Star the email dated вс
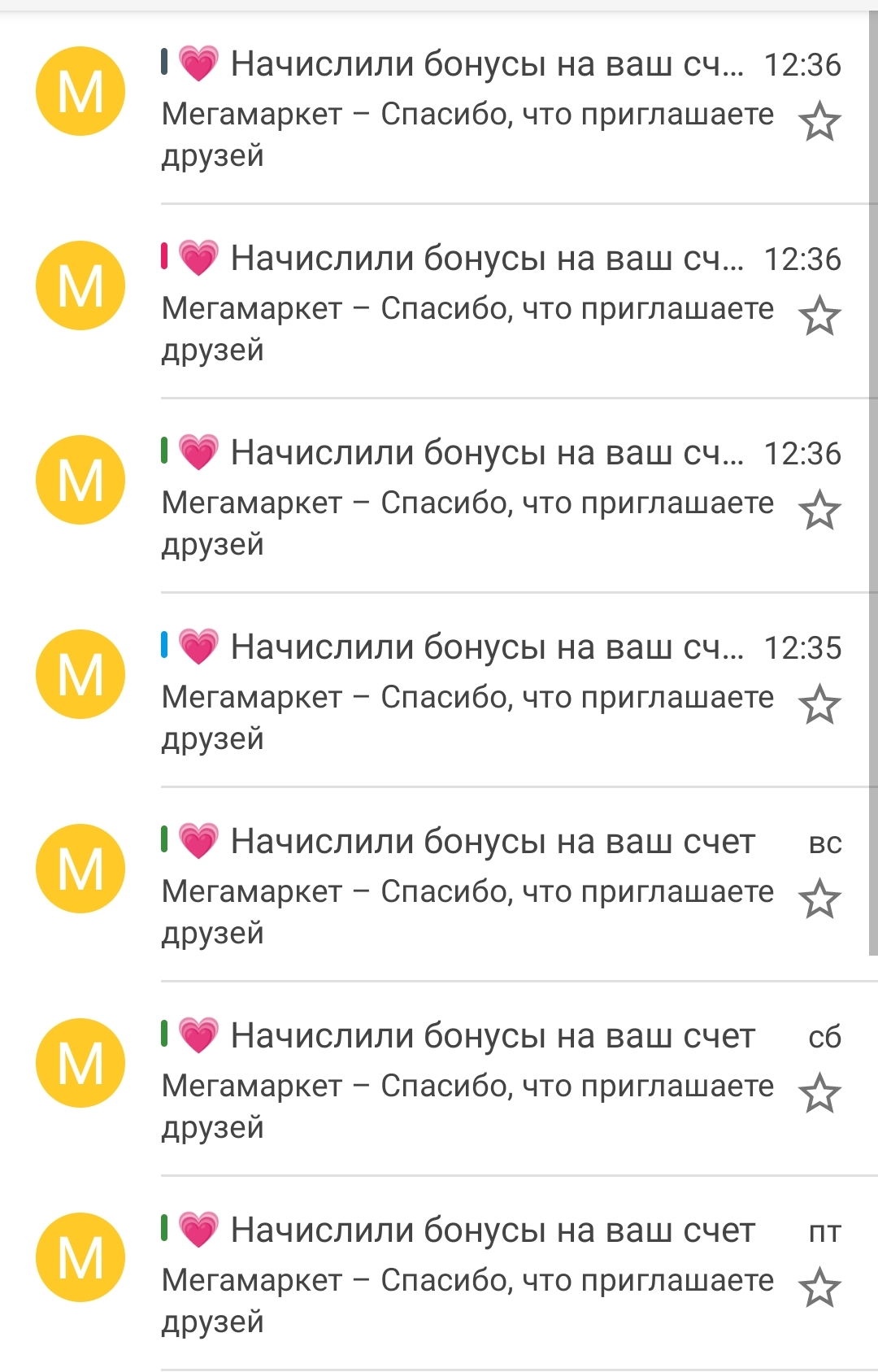Image resolution: width=878 pixels, height=1372 pixels. click(x=819, y=899)
